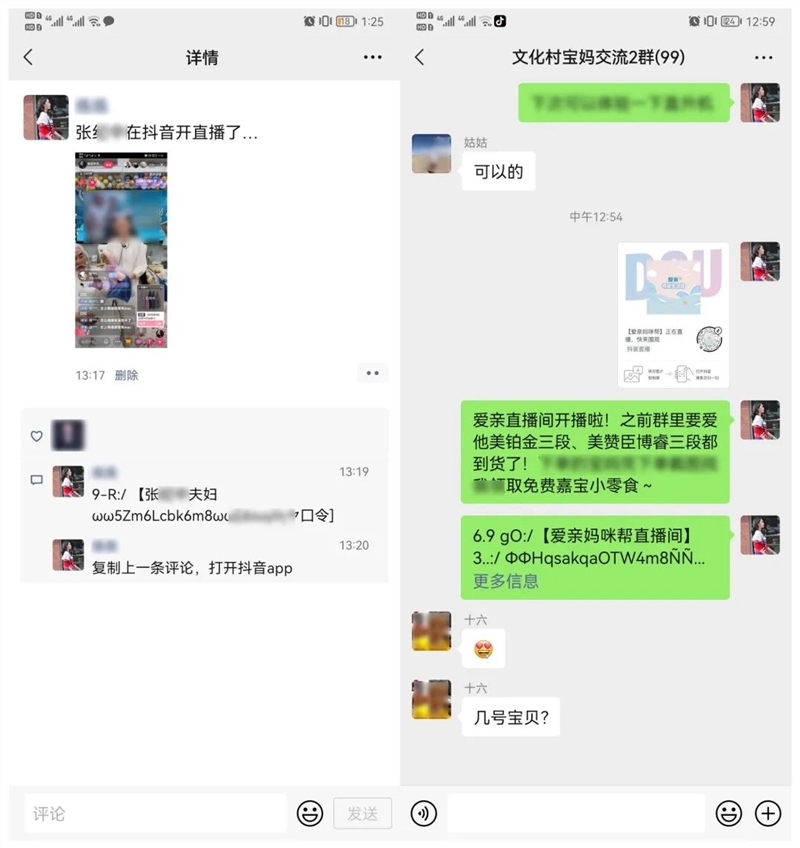Tap the 发送 button to send the comment

(362, 813)
